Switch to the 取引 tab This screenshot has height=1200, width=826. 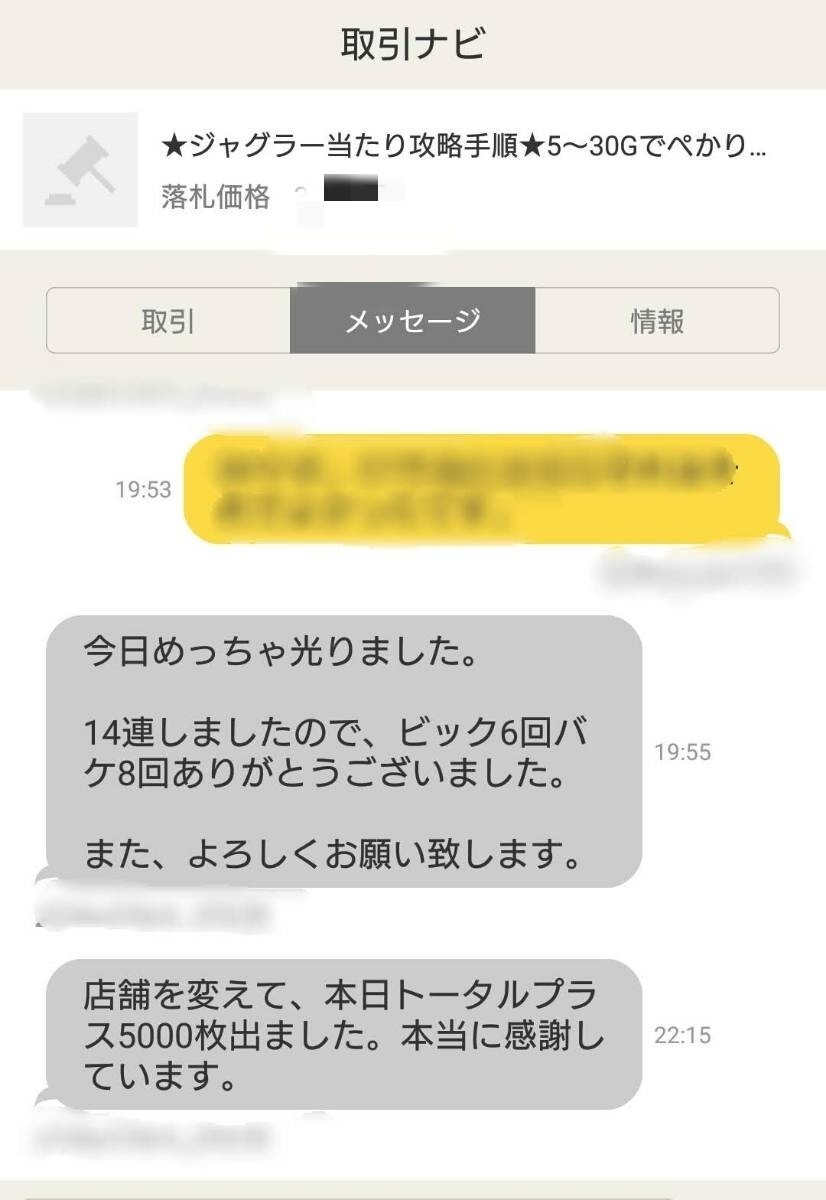168,321
